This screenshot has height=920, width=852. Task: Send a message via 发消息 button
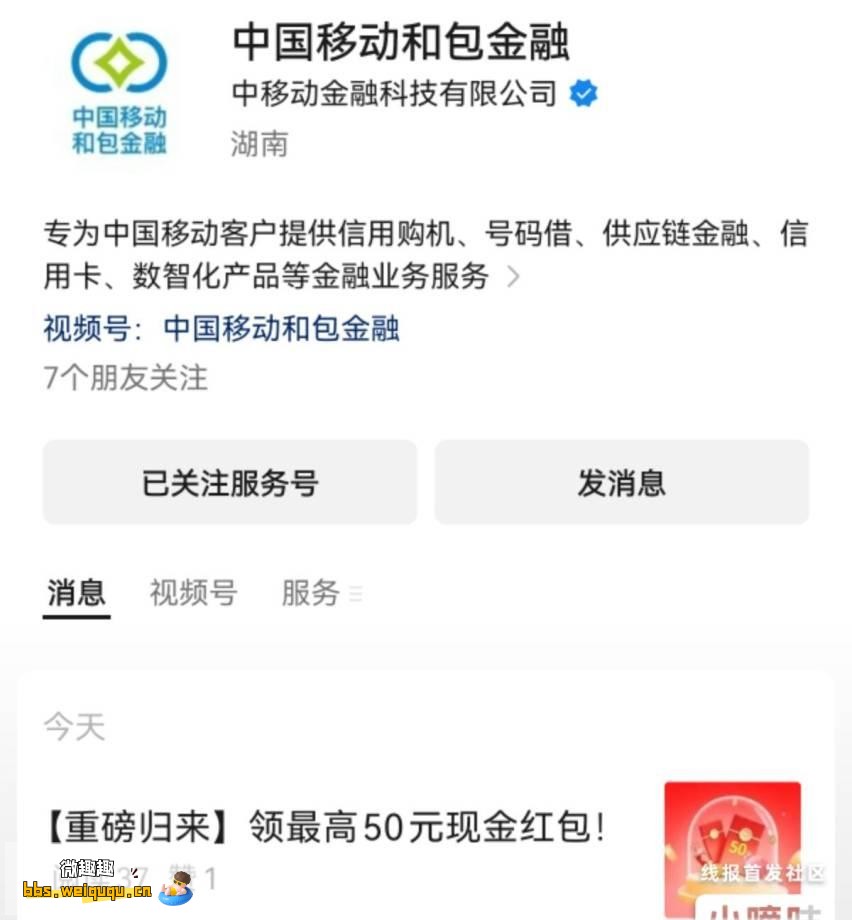click(621, 483)
